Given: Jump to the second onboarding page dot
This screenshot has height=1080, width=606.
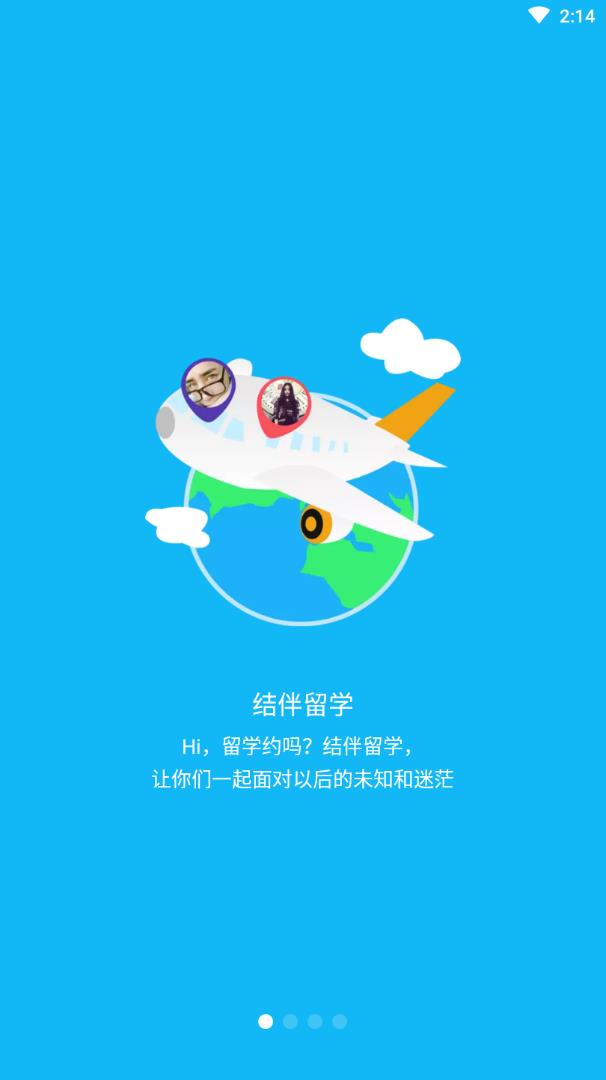Looking at the screenshot, I should pos(290,1021).
